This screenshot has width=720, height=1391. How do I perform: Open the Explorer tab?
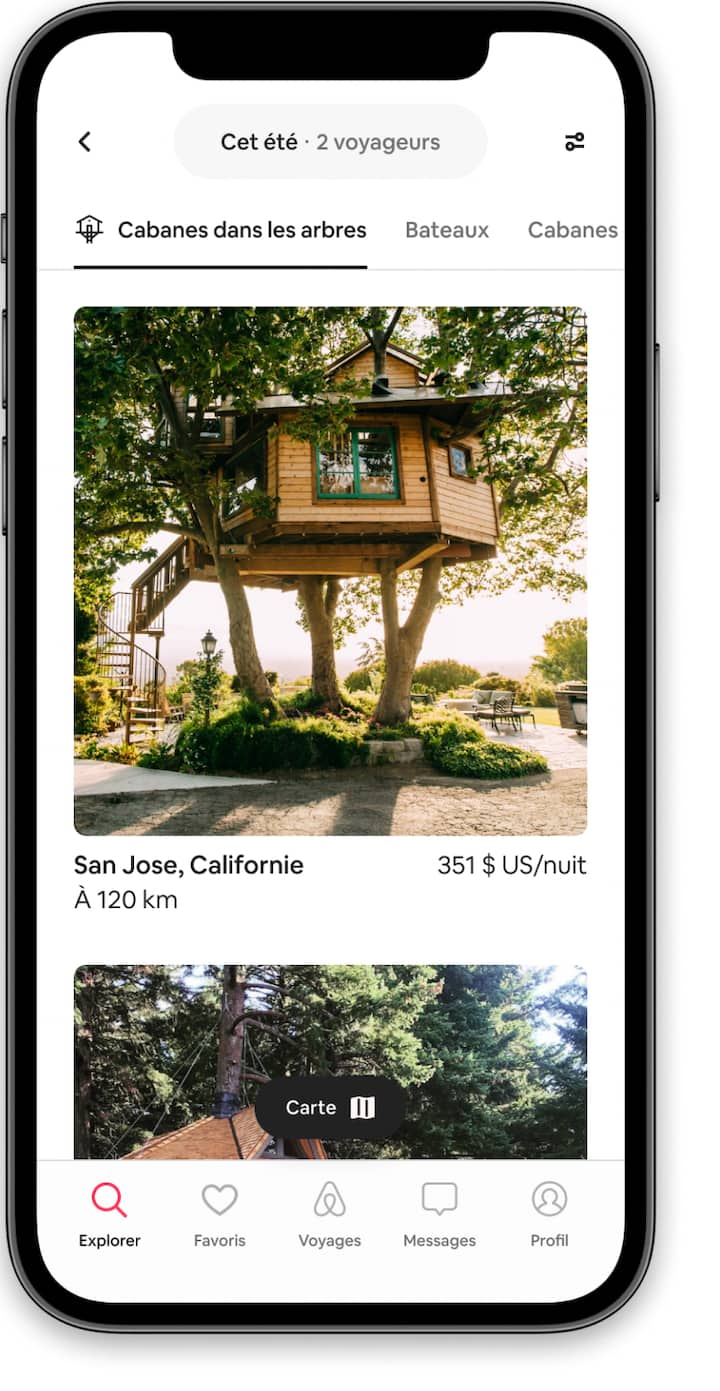coord(110,1213)
